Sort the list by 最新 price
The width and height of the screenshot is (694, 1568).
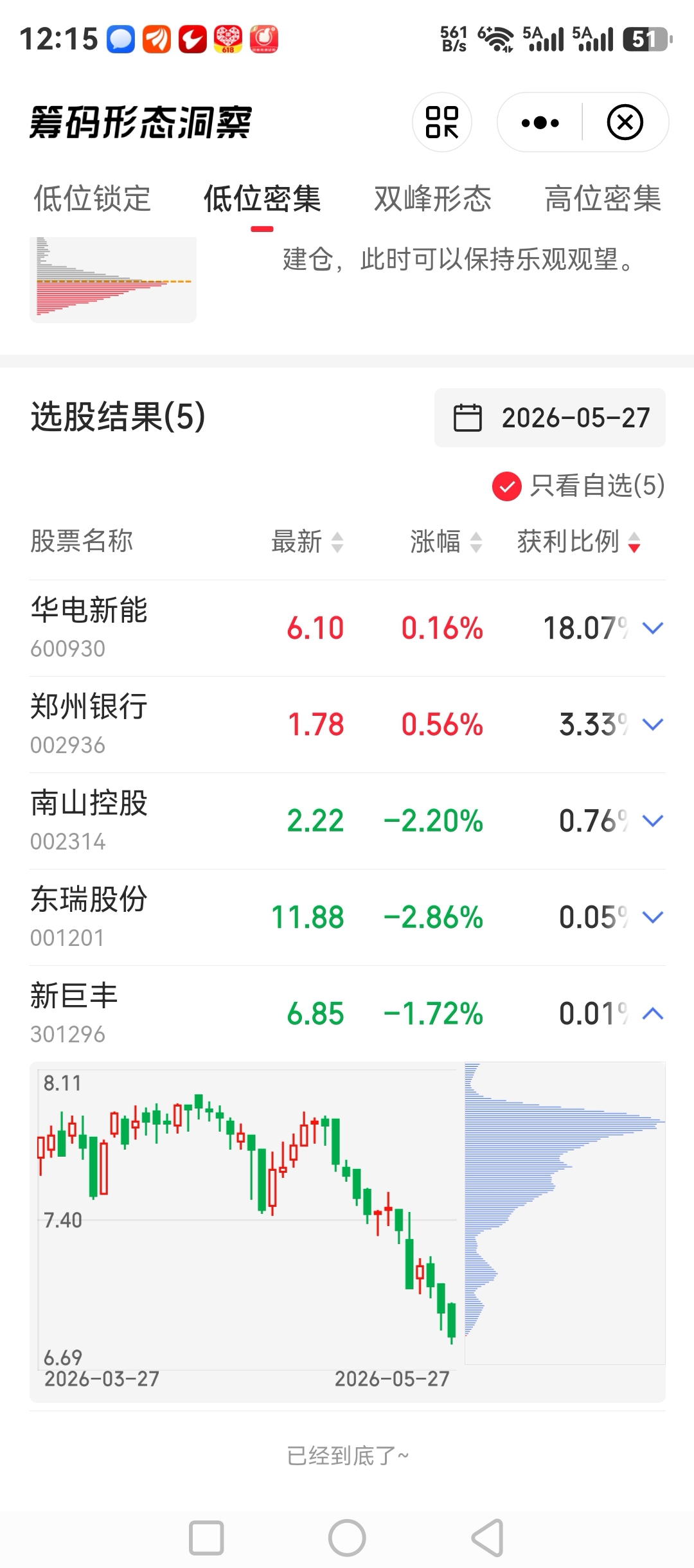tap(308, 541)
